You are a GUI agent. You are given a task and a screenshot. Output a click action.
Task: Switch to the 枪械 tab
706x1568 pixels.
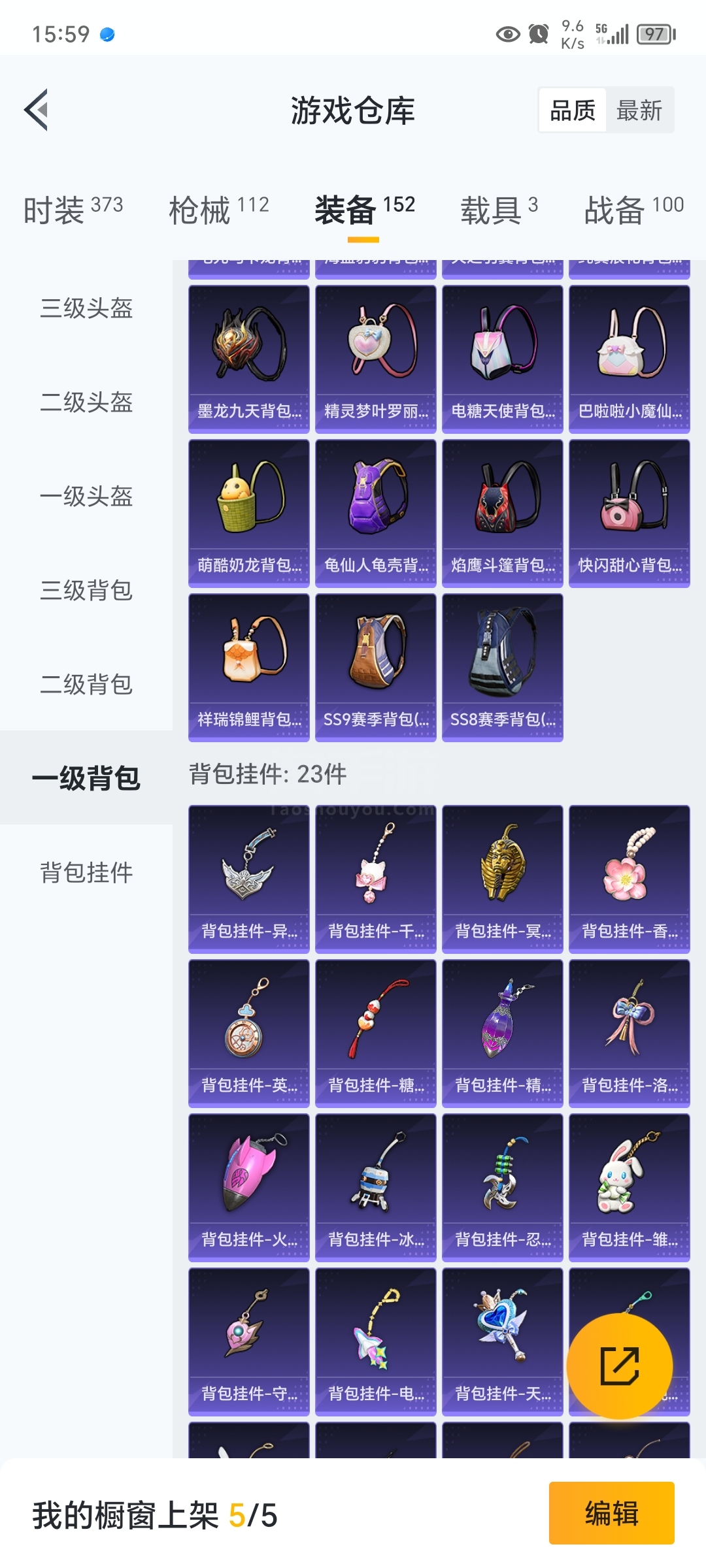[x=219, y=210]
